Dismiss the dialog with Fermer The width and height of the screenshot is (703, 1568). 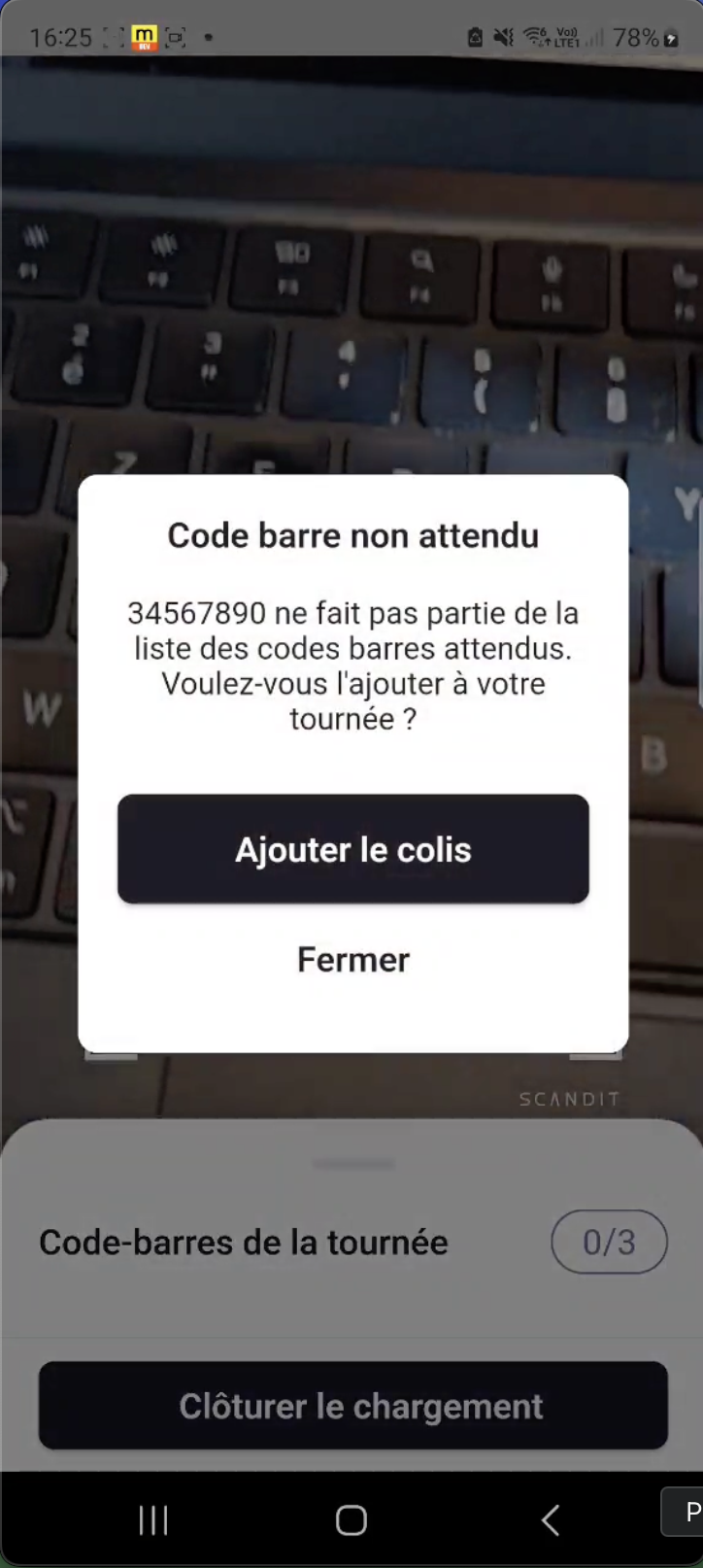352,960
